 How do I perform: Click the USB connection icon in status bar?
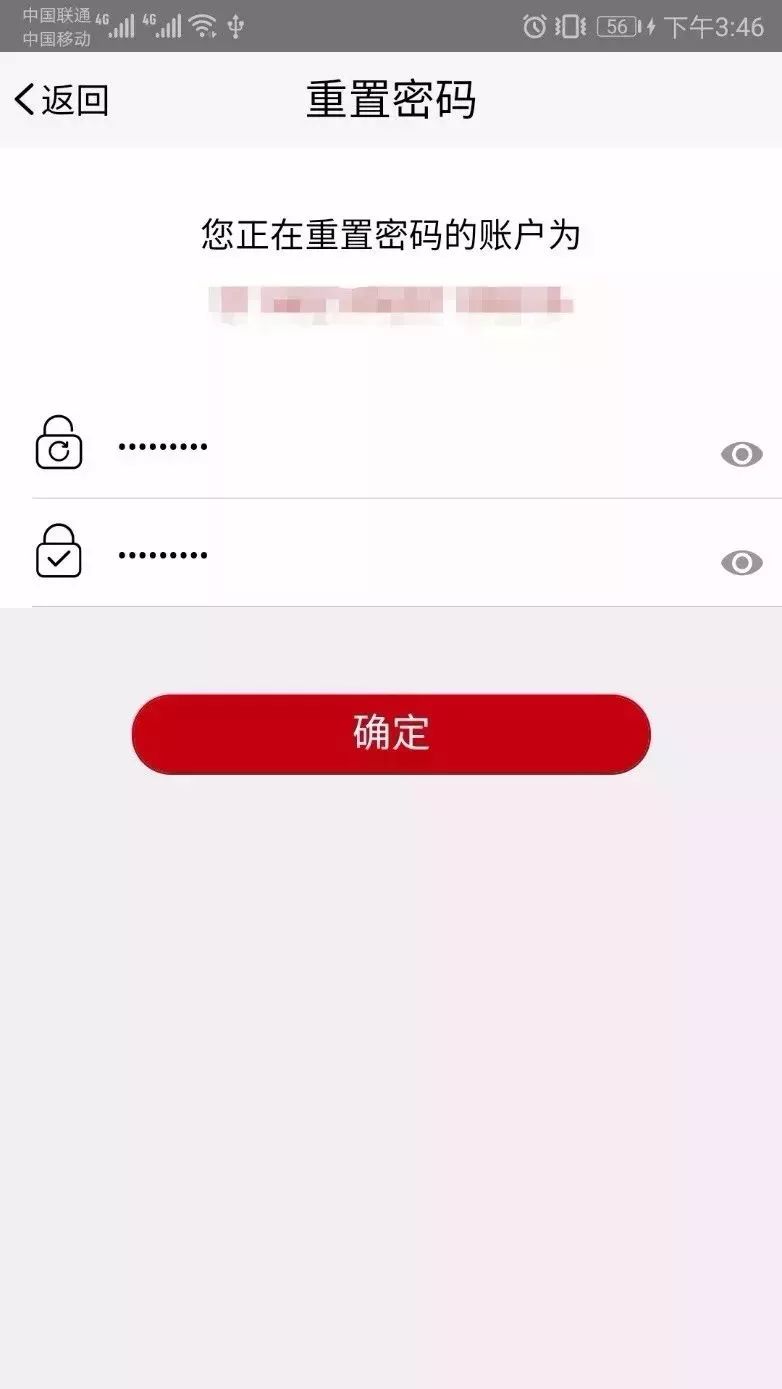pos(237,26)
